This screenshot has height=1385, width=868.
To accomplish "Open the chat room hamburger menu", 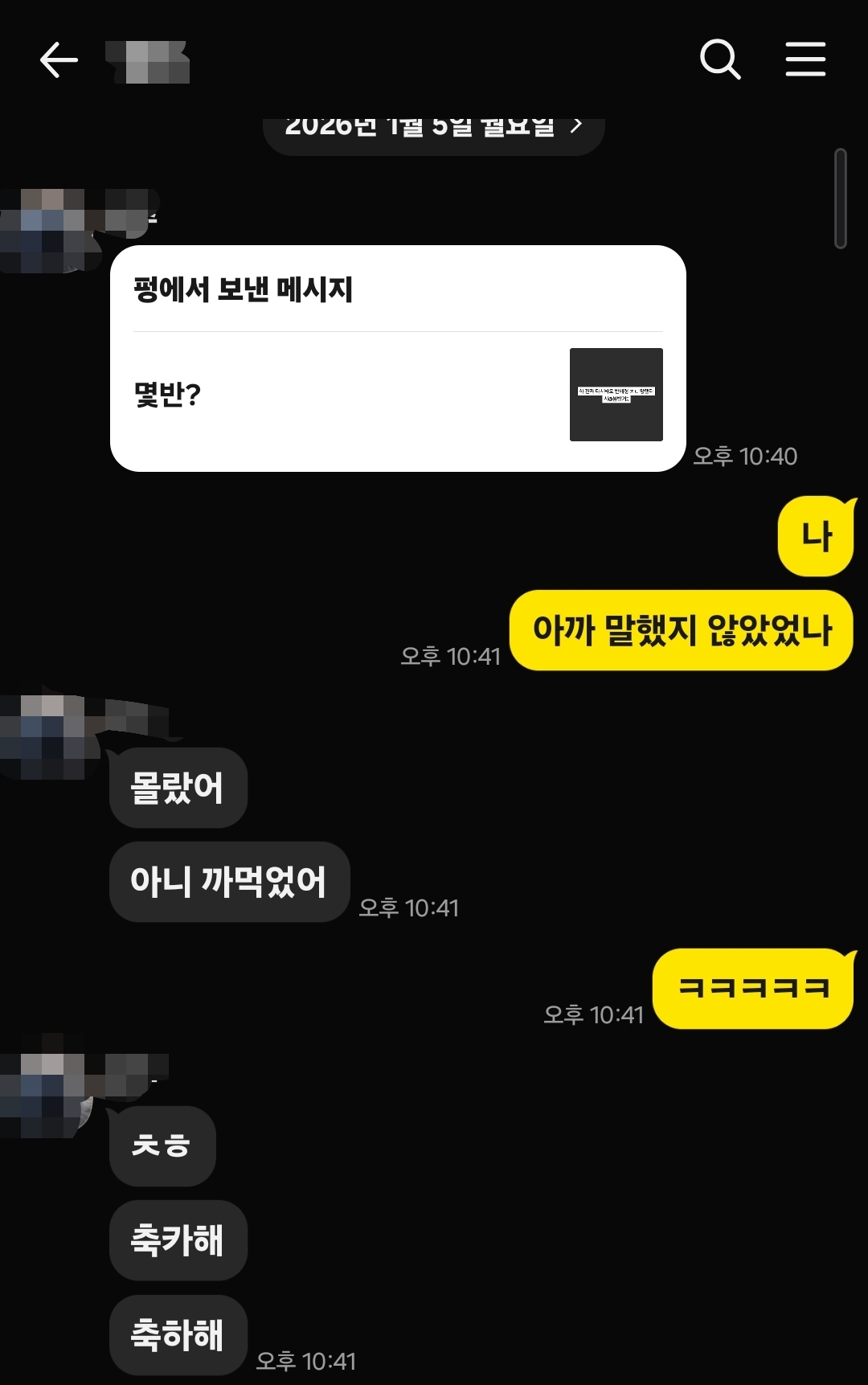I will 805,59.
